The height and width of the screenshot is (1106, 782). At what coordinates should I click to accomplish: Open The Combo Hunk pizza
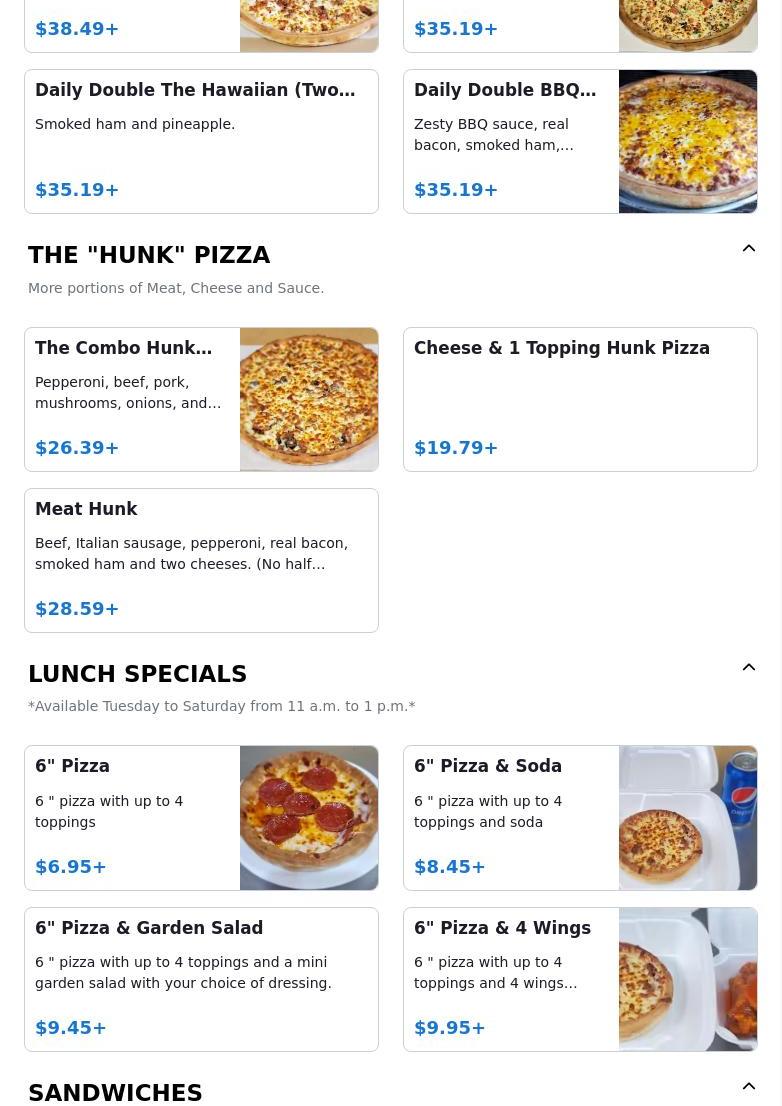[201, 399]
